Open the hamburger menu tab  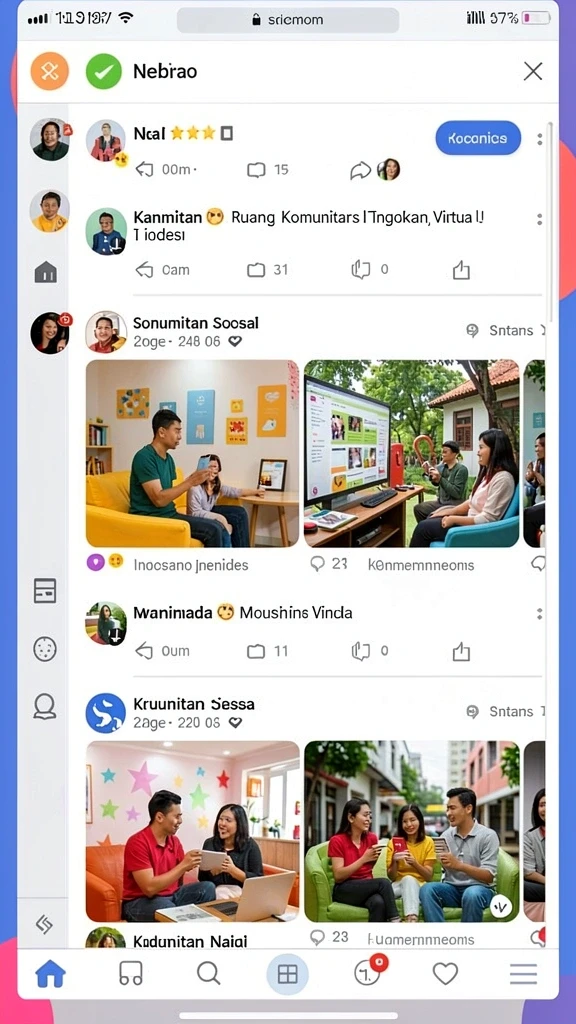coord(523,974)
